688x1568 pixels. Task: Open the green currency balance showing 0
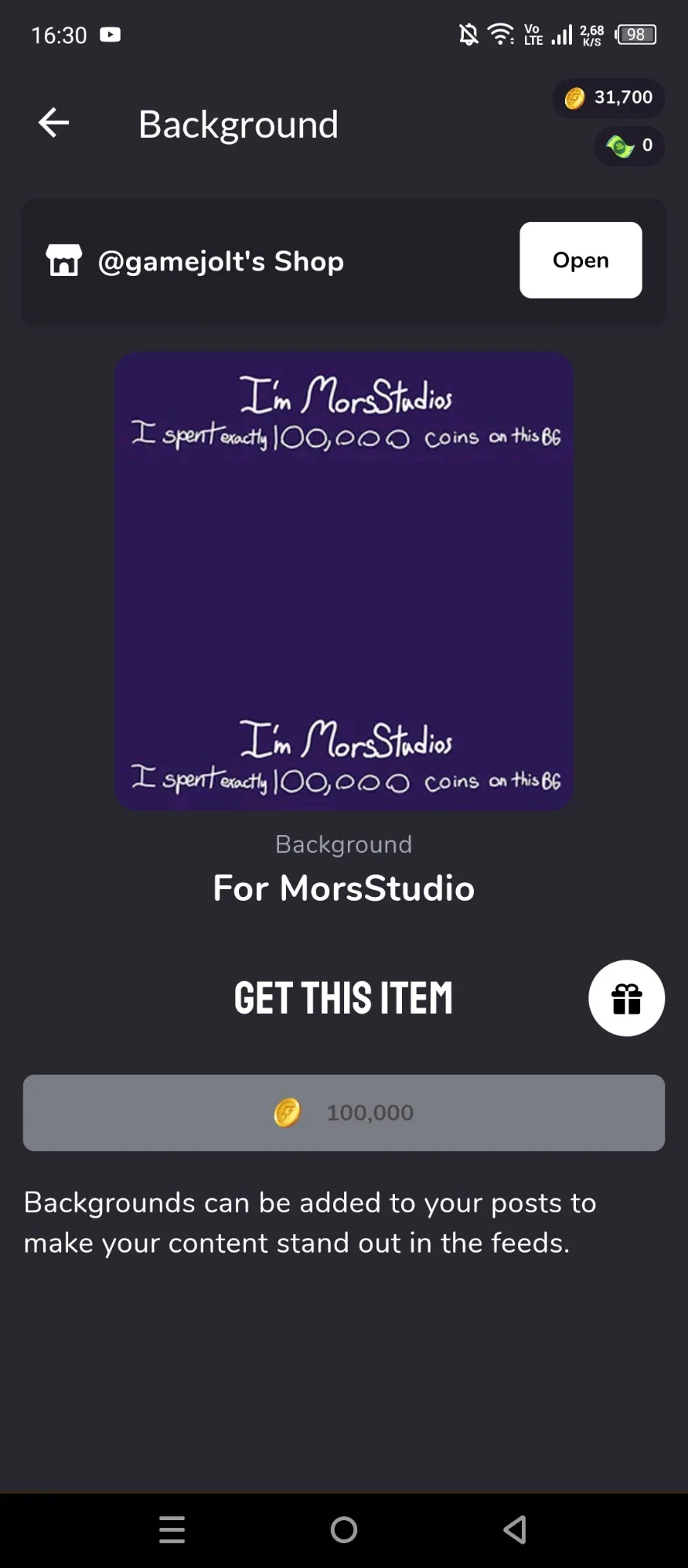629,146
